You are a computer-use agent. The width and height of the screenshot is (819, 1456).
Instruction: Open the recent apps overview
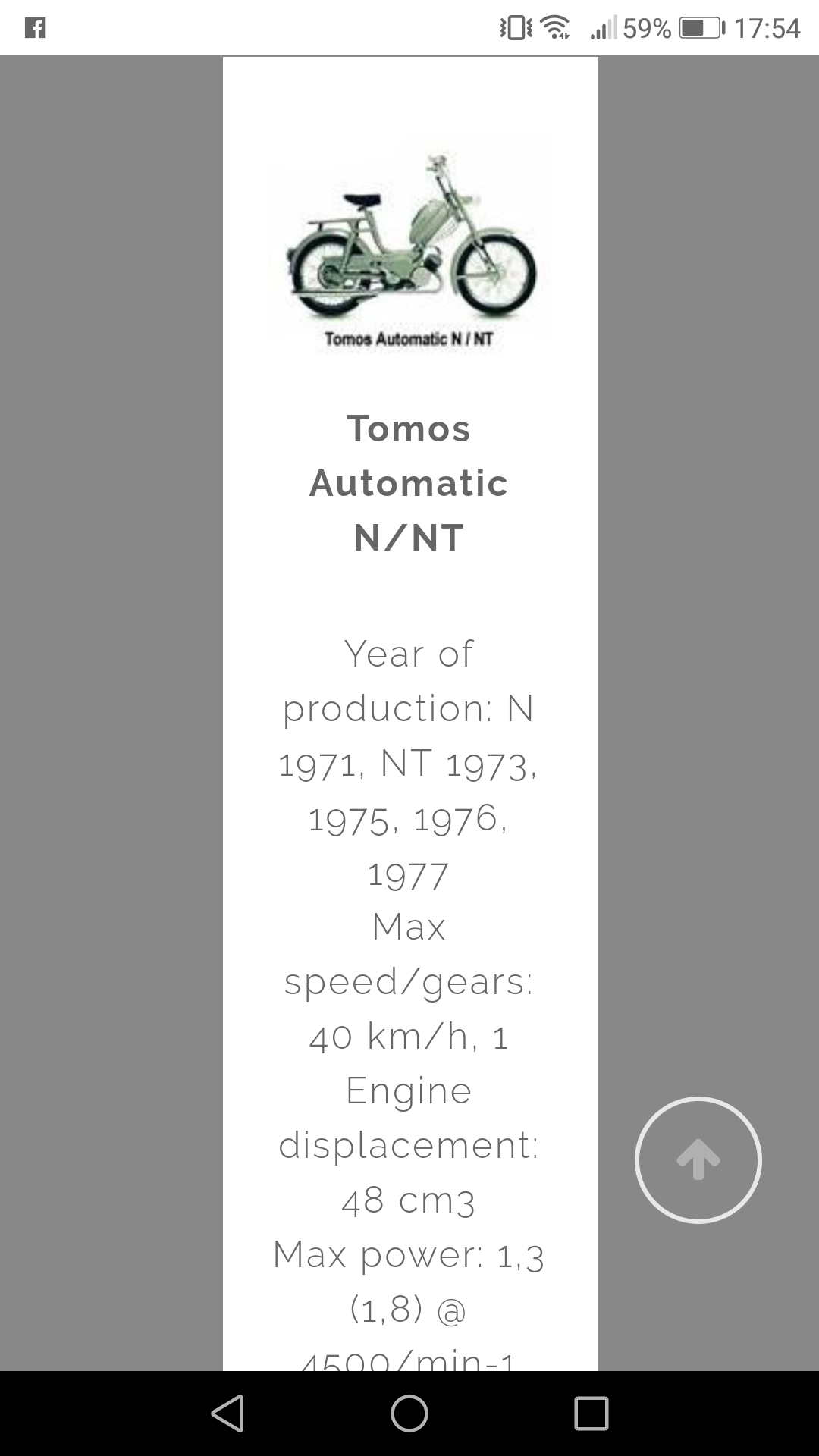[x=591, y=1414]
